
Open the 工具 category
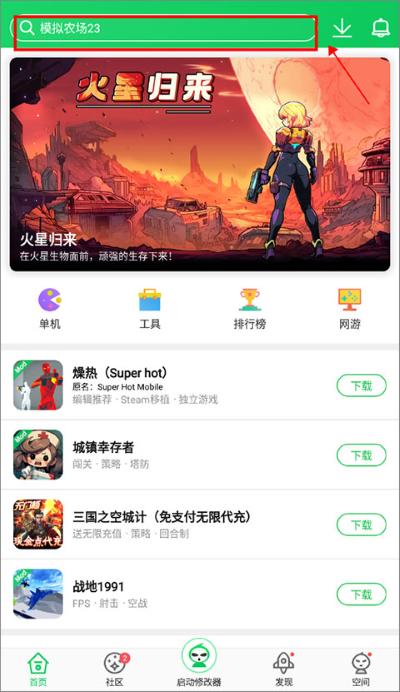[x=150, y=308]
